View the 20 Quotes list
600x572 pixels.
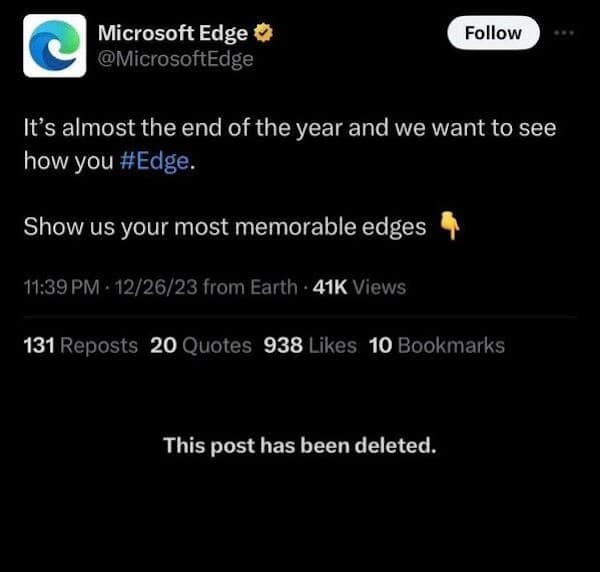coord(200,345)
